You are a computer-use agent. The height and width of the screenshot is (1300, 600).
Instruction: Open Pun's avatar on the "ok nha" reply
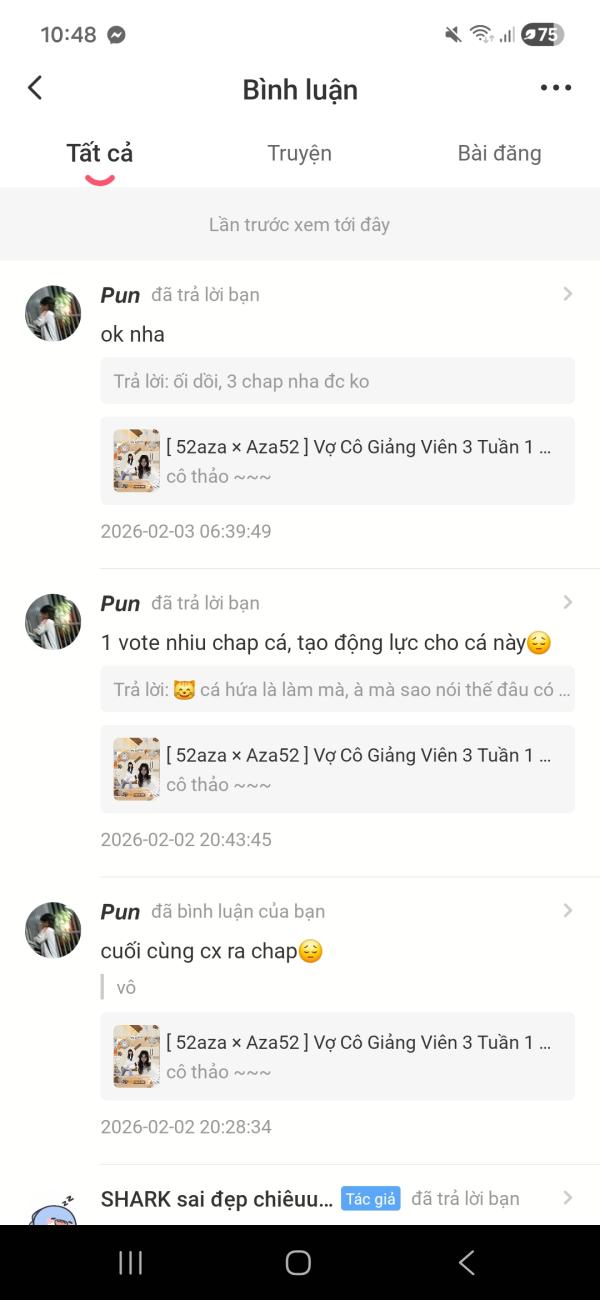tap(53, 314)
